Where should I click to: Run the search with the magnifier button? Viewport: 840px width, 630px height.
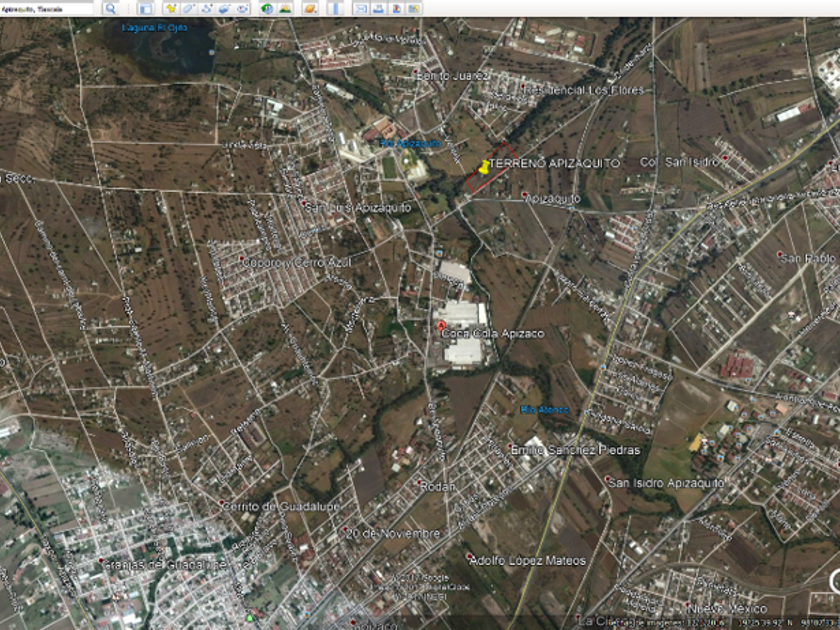point(110,9)
